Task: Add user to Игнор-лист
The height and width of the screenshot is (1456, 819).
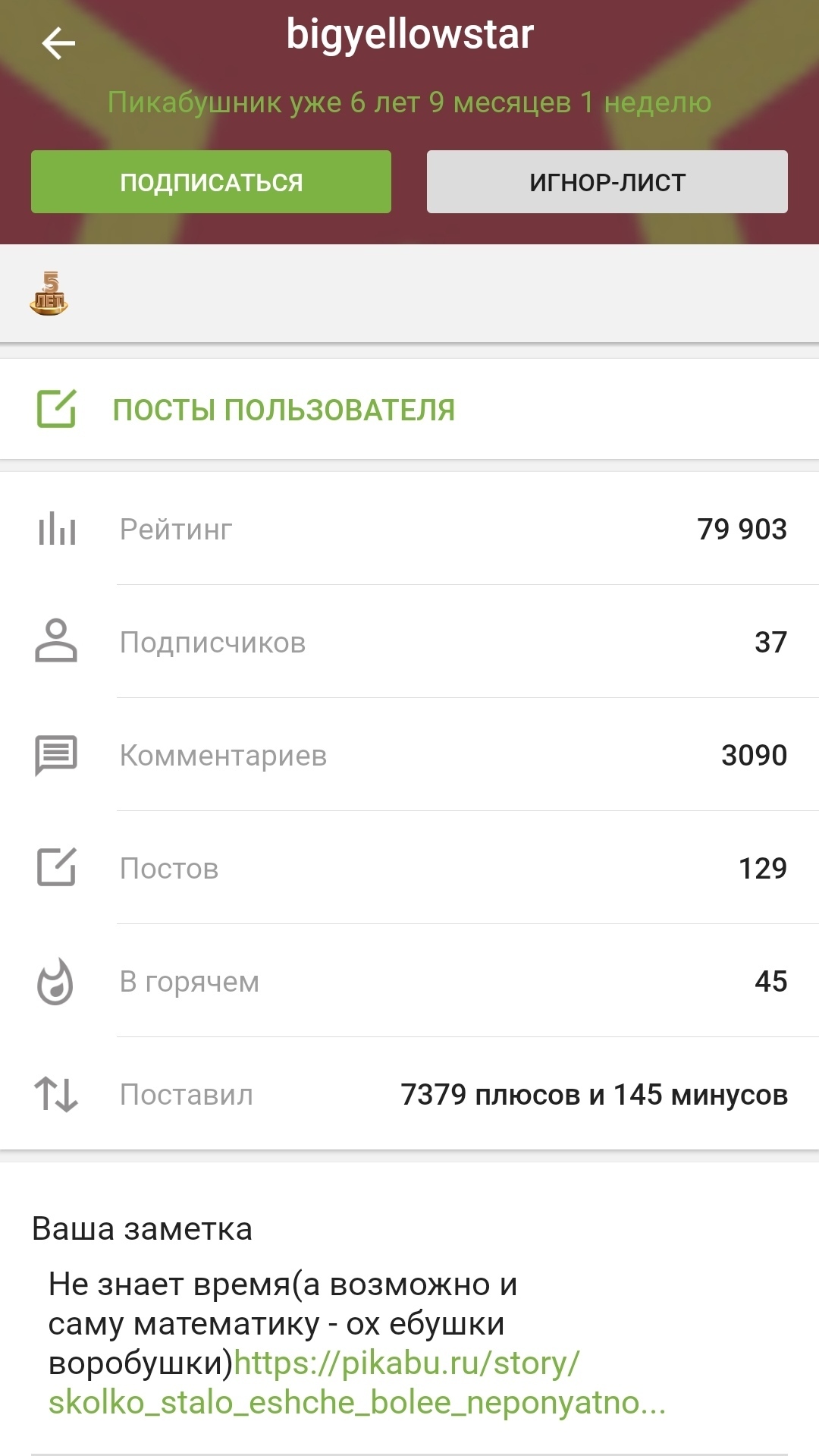Action: (607, 182)
